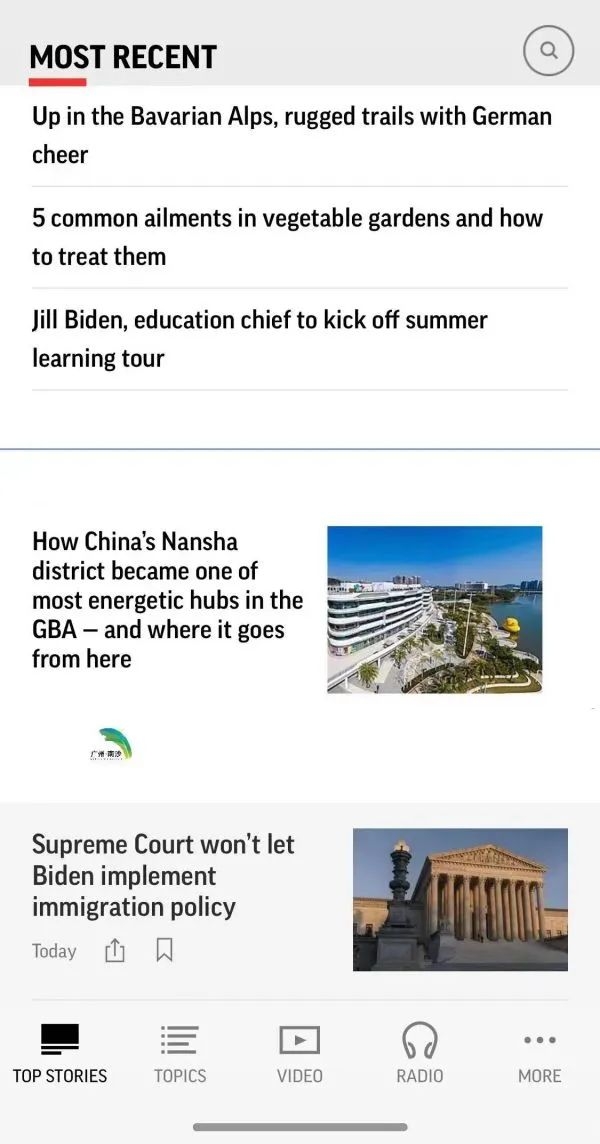The height and width of the screenshot is (1144, 600).
Task: Bookmark the Supreme Court immigration article
Action: [x=165, y=950]
